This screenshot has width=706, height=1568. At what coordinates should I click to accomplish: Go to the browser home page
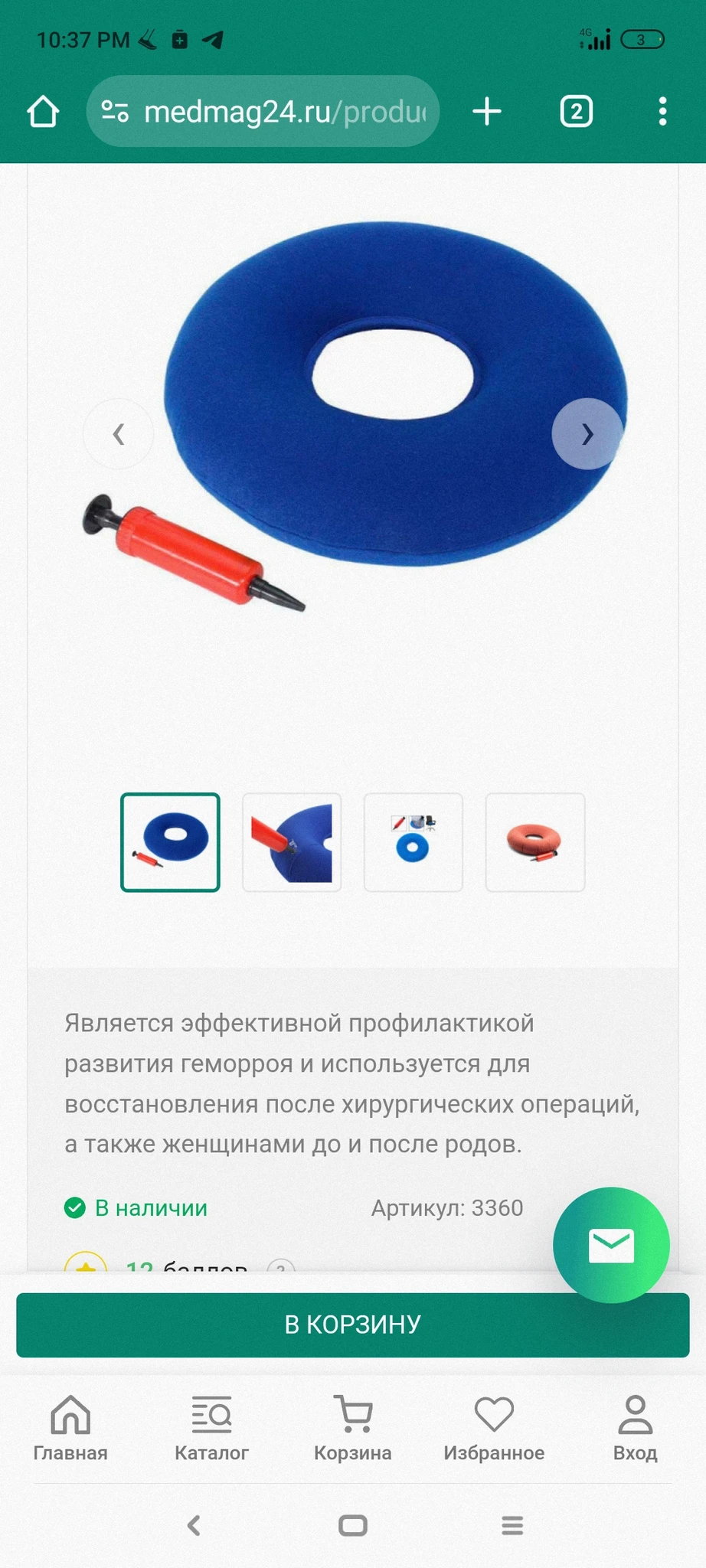(43, 112)
